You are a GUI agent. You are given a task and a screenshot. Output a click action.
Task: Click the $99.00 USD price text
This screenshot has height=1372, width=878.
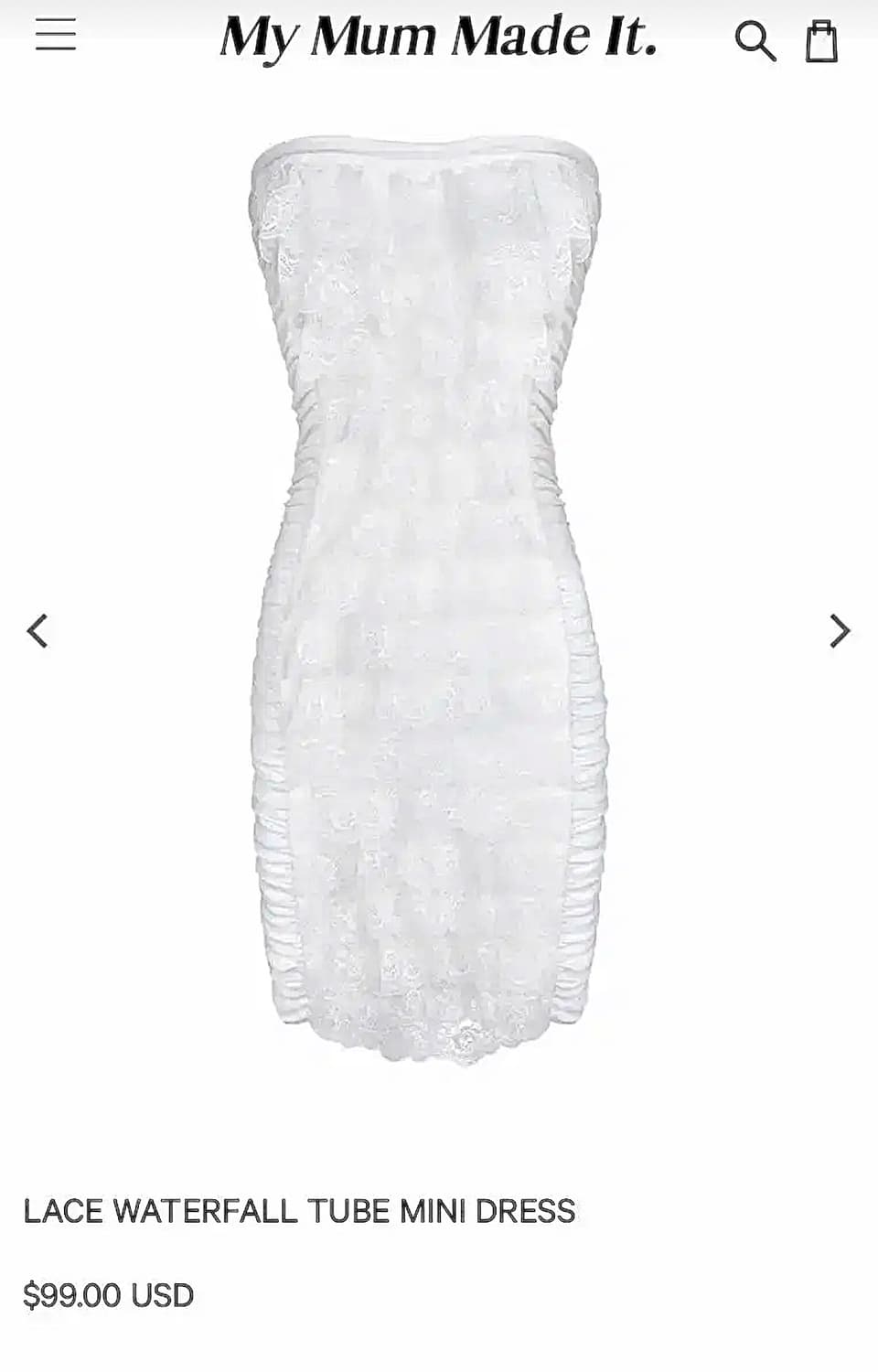click(x=109, y=1294)
